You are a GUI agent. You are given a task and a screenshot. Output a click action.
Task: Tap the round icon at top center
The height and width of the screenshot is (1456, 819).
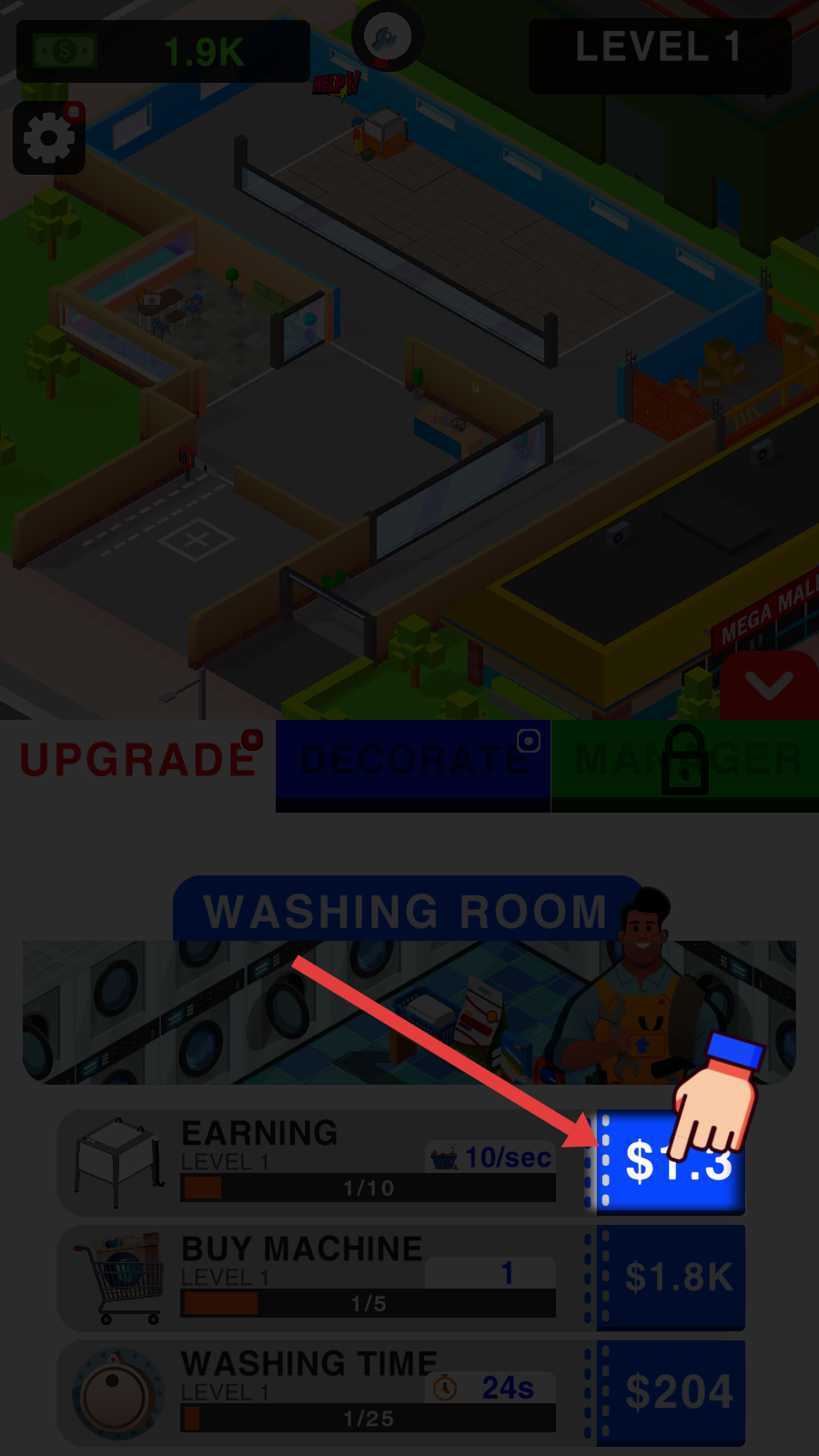pyautogui.click(x=387, y=37)
